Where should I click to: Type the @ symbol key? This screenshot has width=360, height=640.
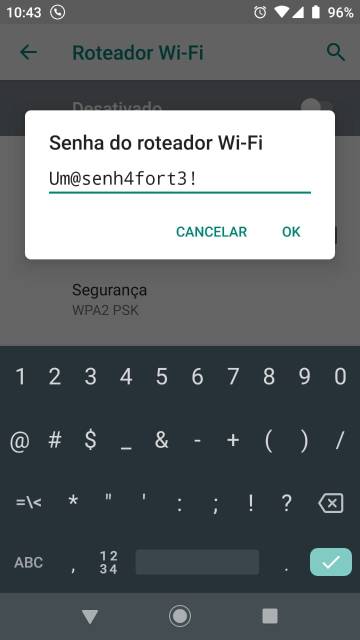pyautogui.click(x=20, y=441)
